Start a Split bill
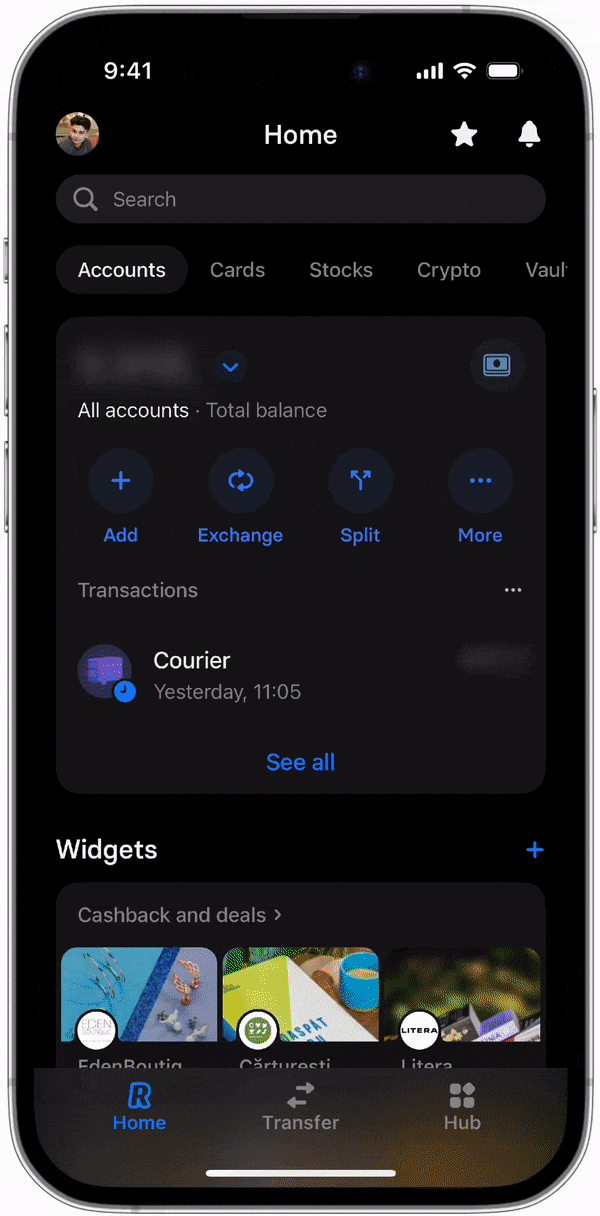 pos(360,497)
